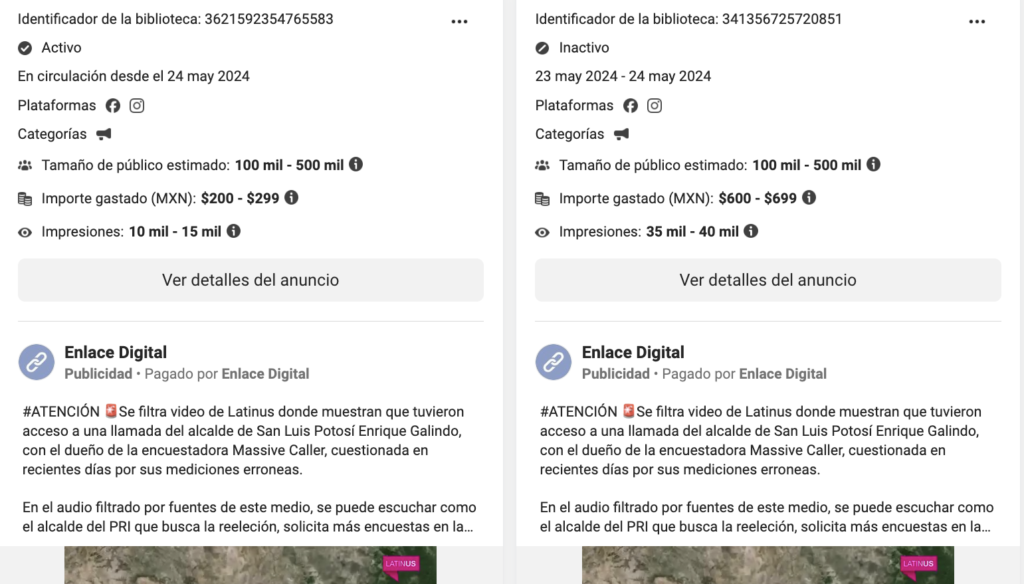Open audience size info on the Activo ad

356,164
